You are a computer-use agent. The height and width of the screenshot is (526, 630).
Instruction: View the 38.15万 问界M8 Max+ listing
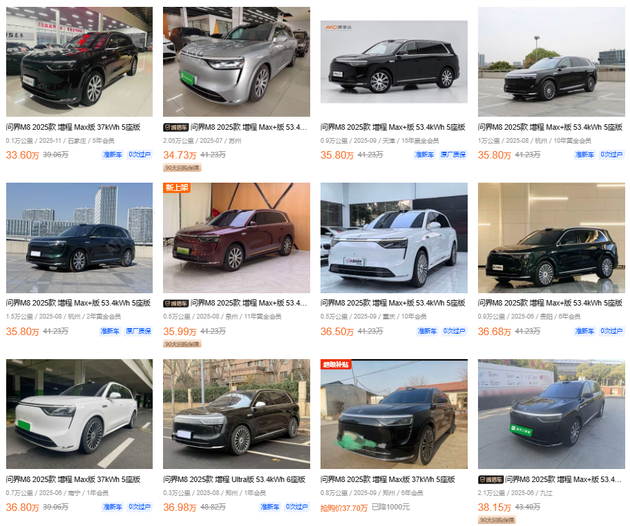point(551,412)
